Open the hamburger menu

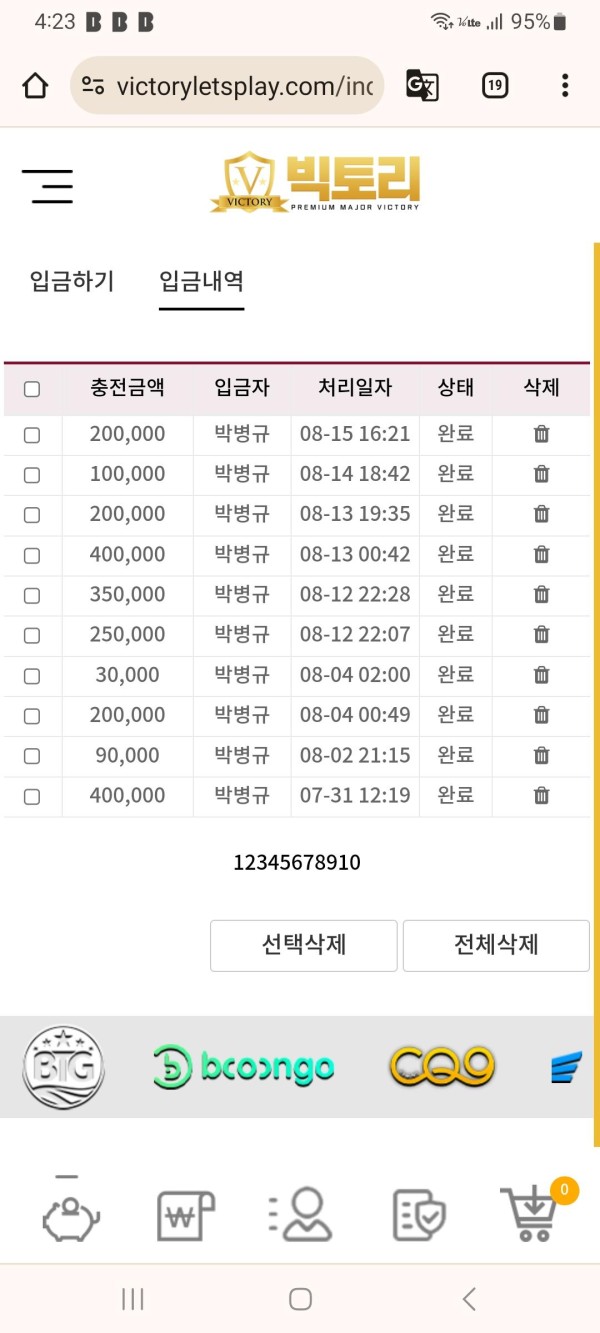pyautogui.click(x=47, y=186)
